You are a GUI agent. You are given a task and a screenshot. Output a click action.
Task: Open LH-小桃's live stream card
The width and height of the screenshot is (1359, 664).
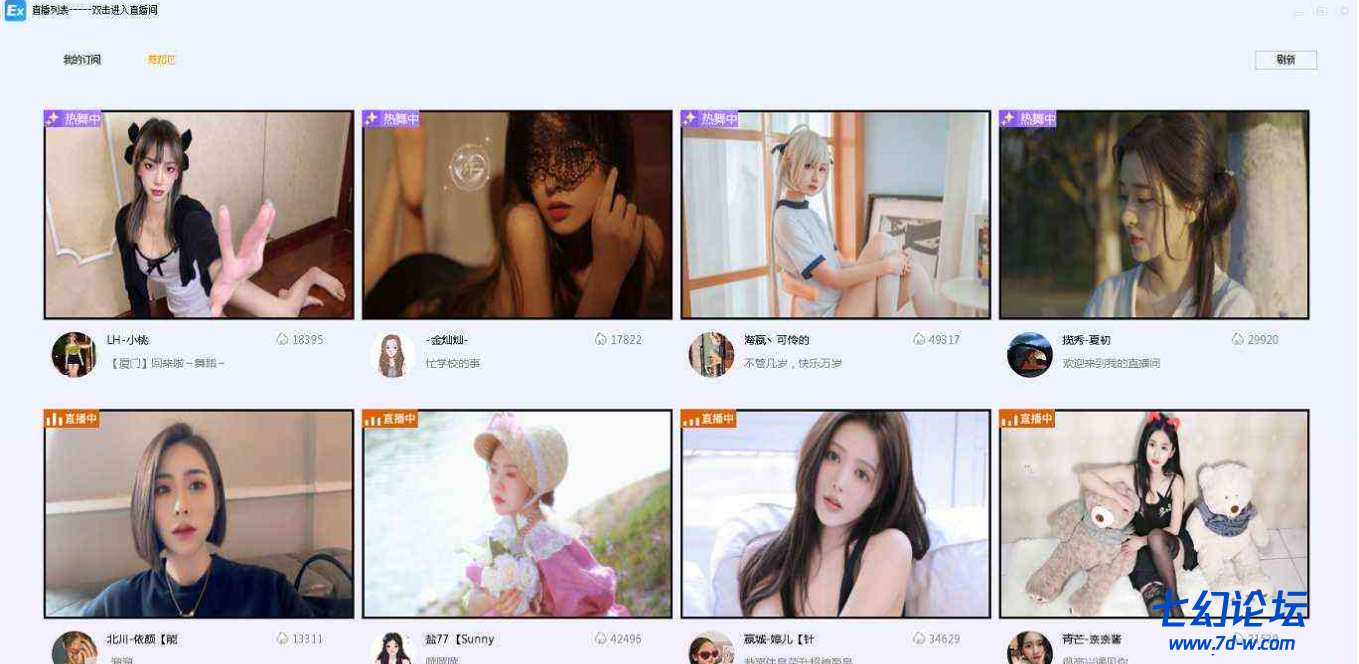pyautogui.click(x=199, y=215)
